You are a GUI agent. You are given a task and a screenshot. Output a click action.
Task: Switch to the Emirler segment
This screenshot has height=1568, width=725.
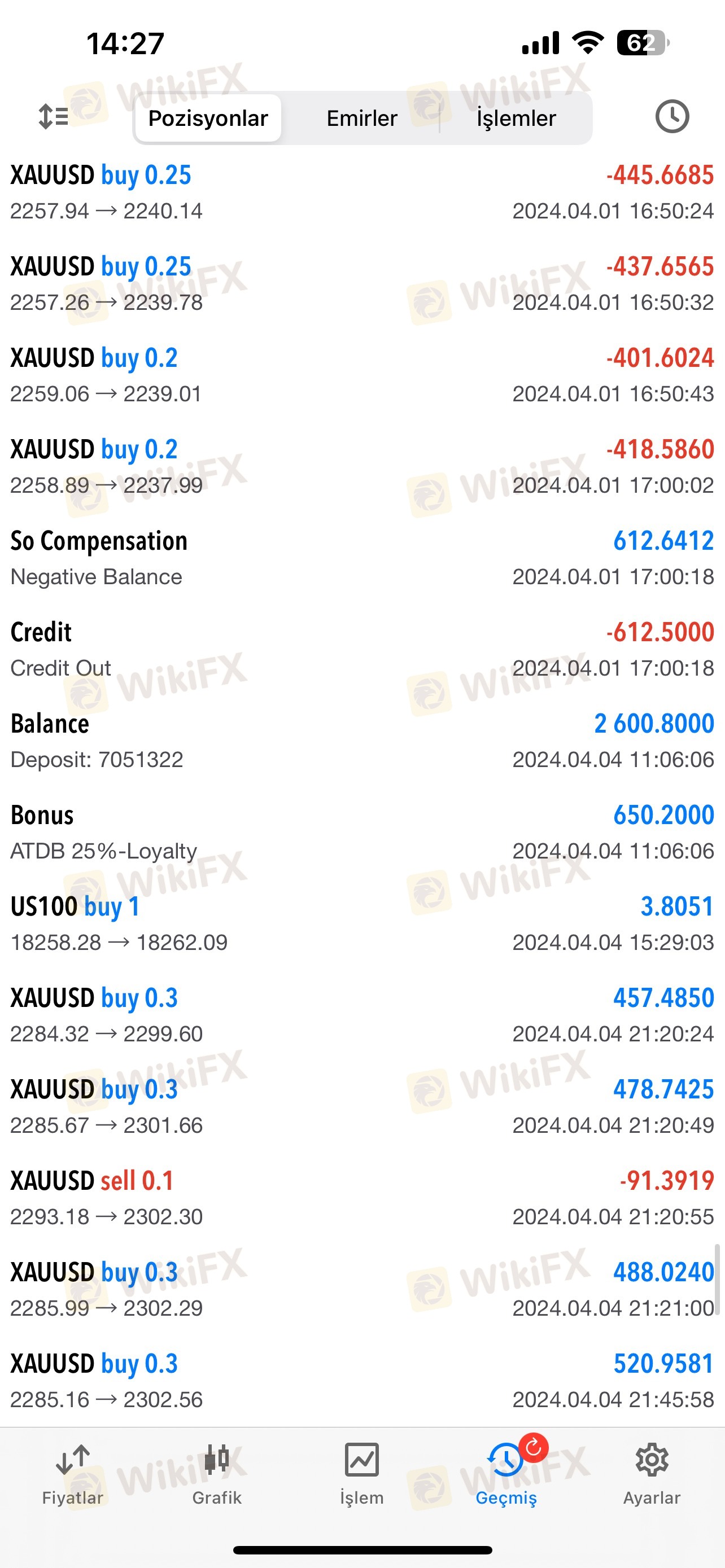pos(361,118)
